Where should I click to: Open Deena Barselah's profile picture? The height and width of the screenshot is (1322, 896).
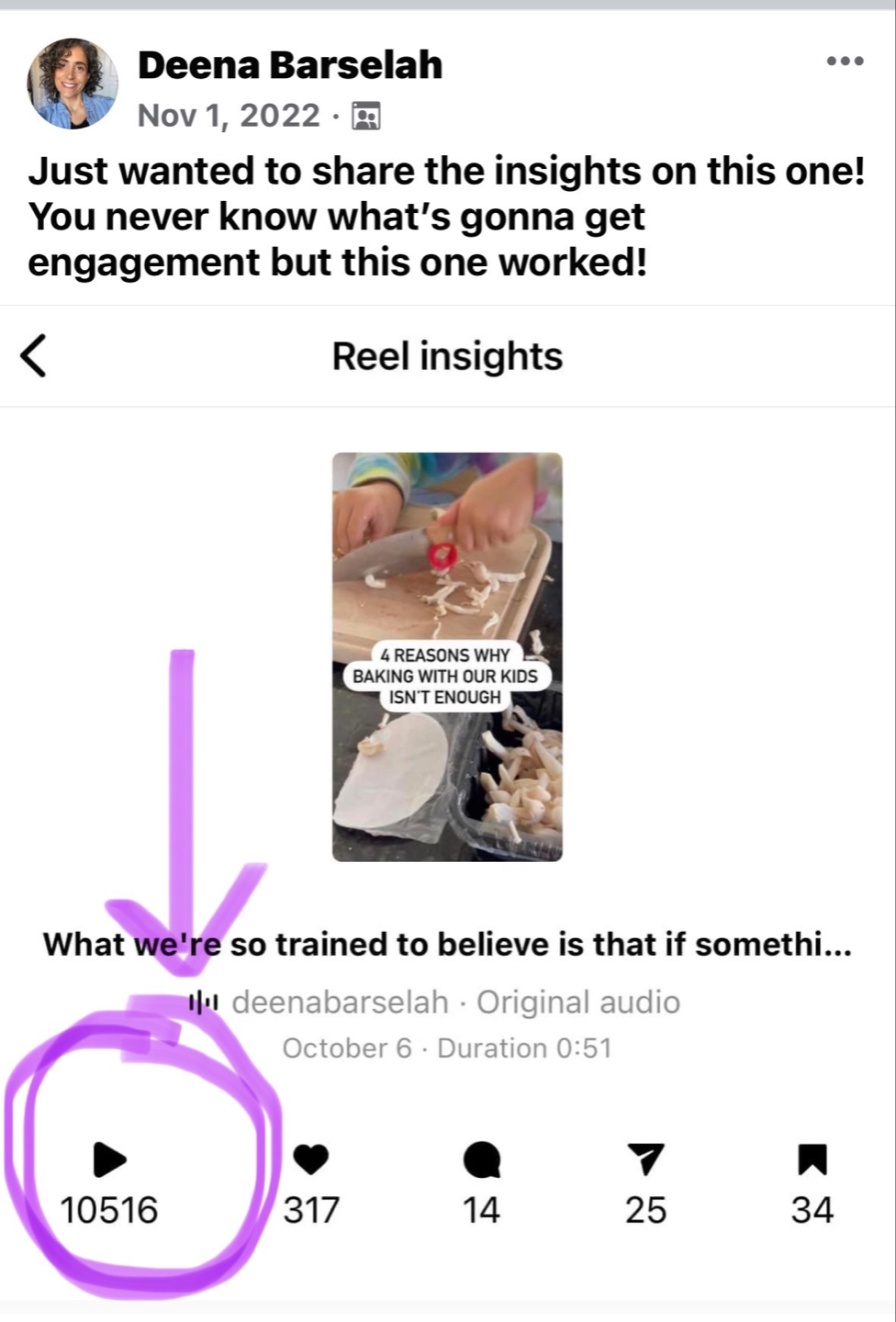(73, 84)
